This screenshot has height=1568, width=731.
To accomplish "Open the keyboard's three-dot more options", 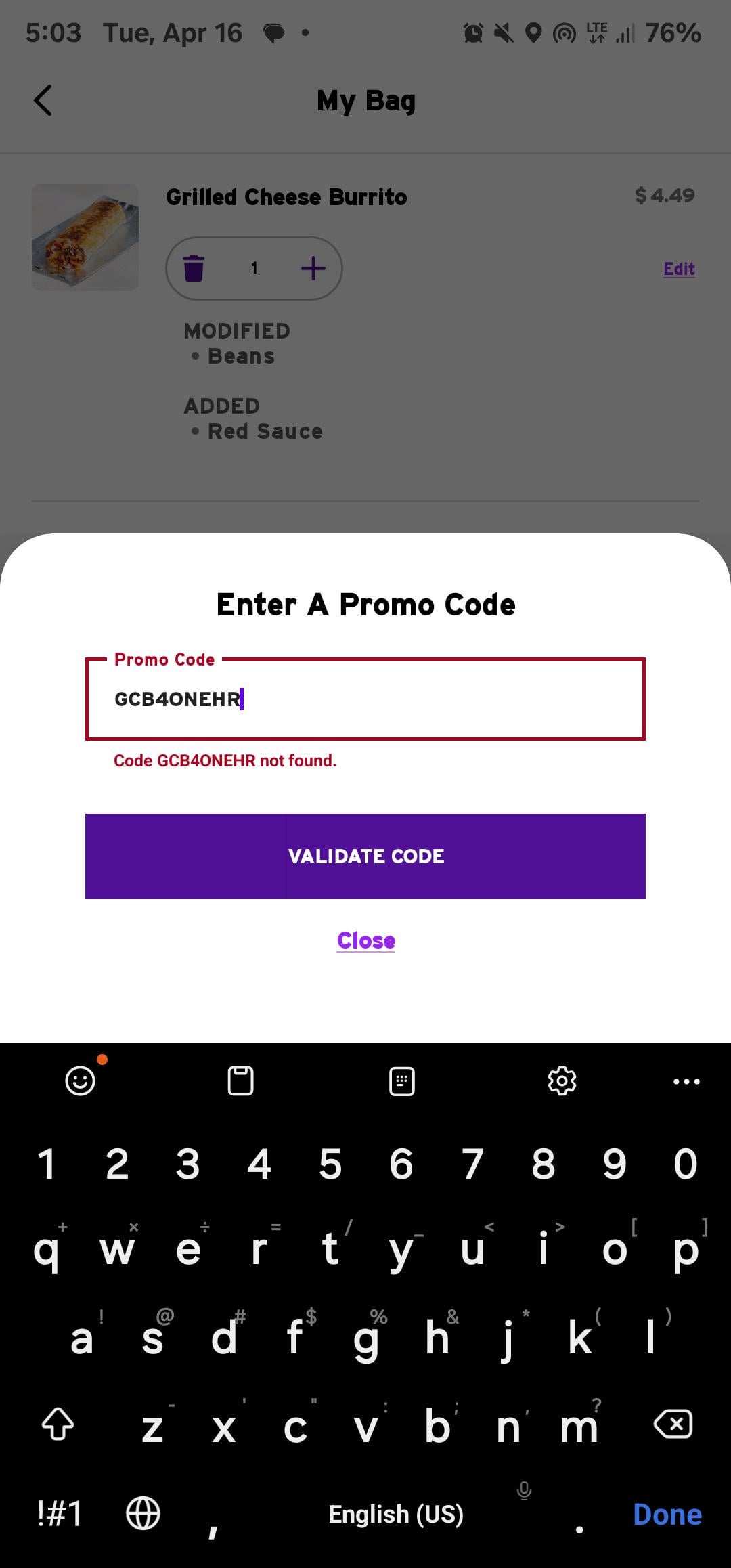I will tap(686, 1081).
